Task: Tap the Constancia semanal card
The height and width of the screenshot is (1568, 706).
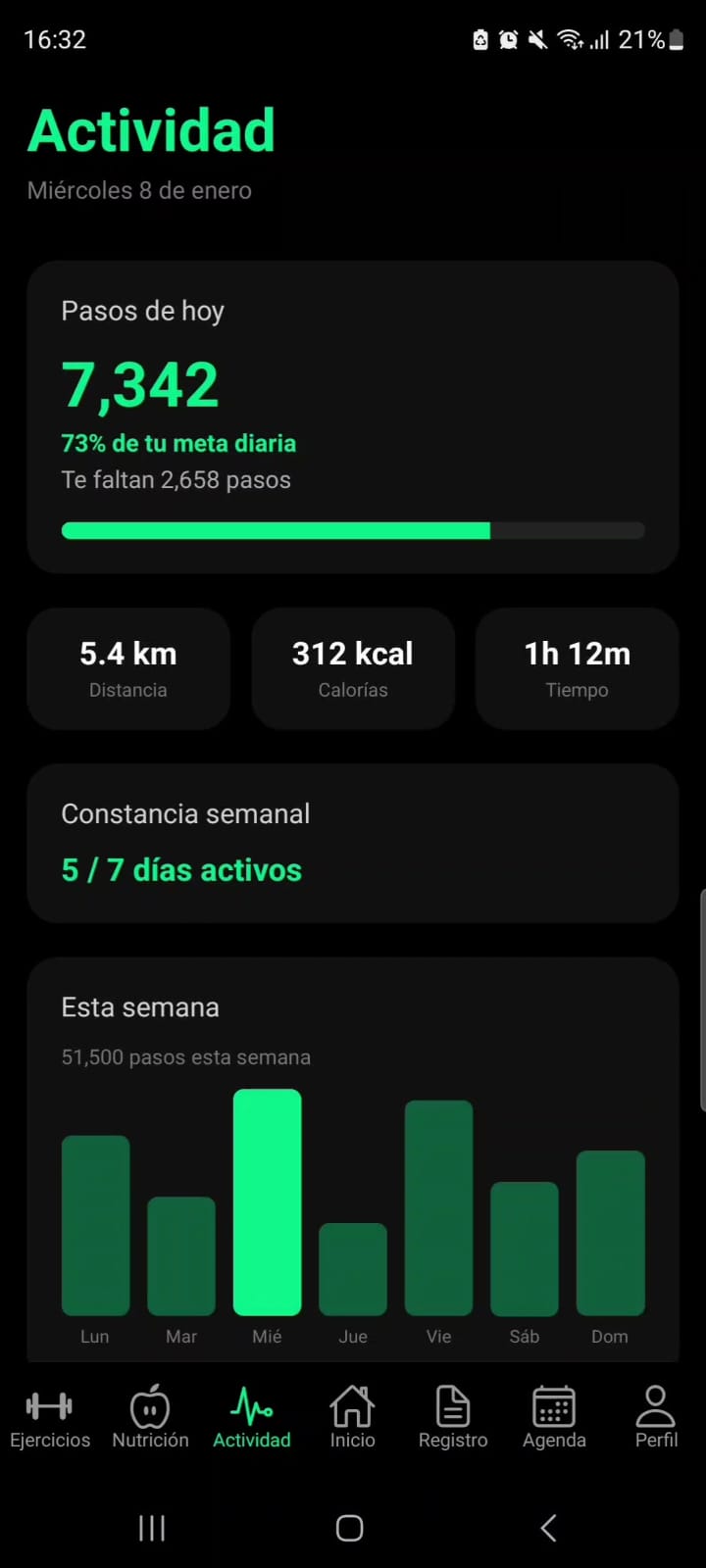Action: click(353, 843)
